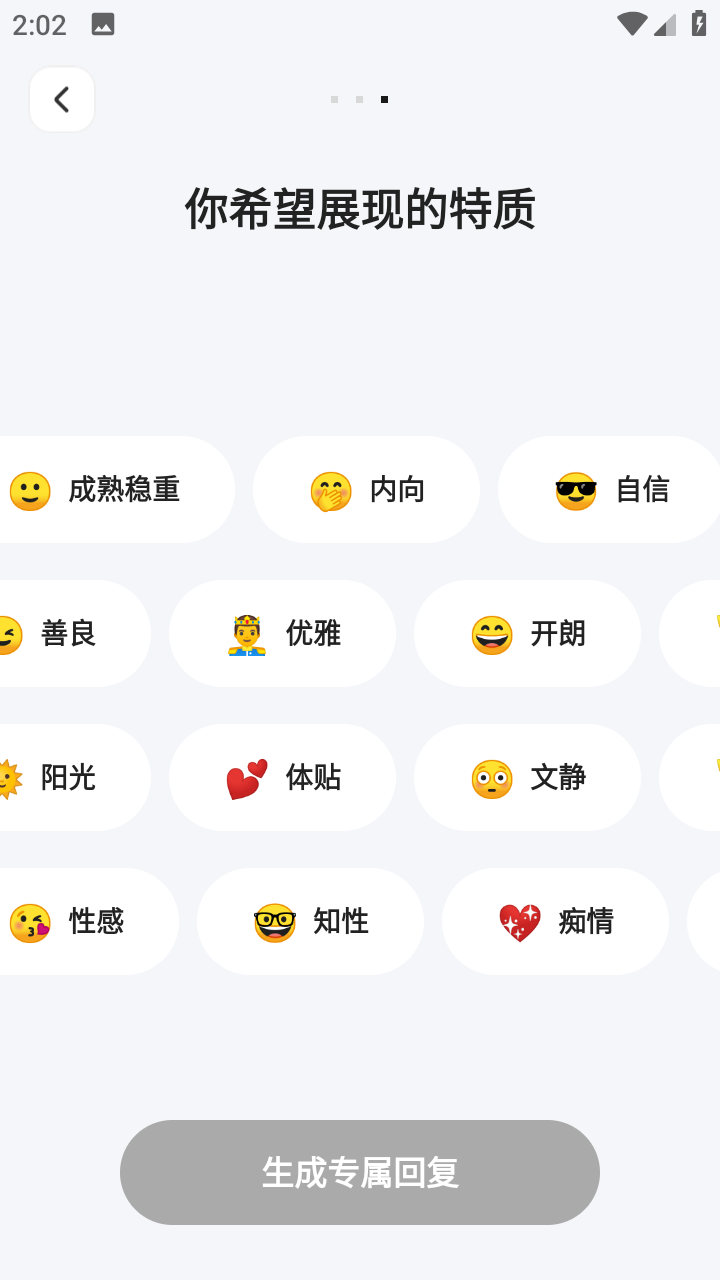Tap the 生成专属回复 button
The height and width of the screenshot is (1280, 720).
pos(360,1172)
